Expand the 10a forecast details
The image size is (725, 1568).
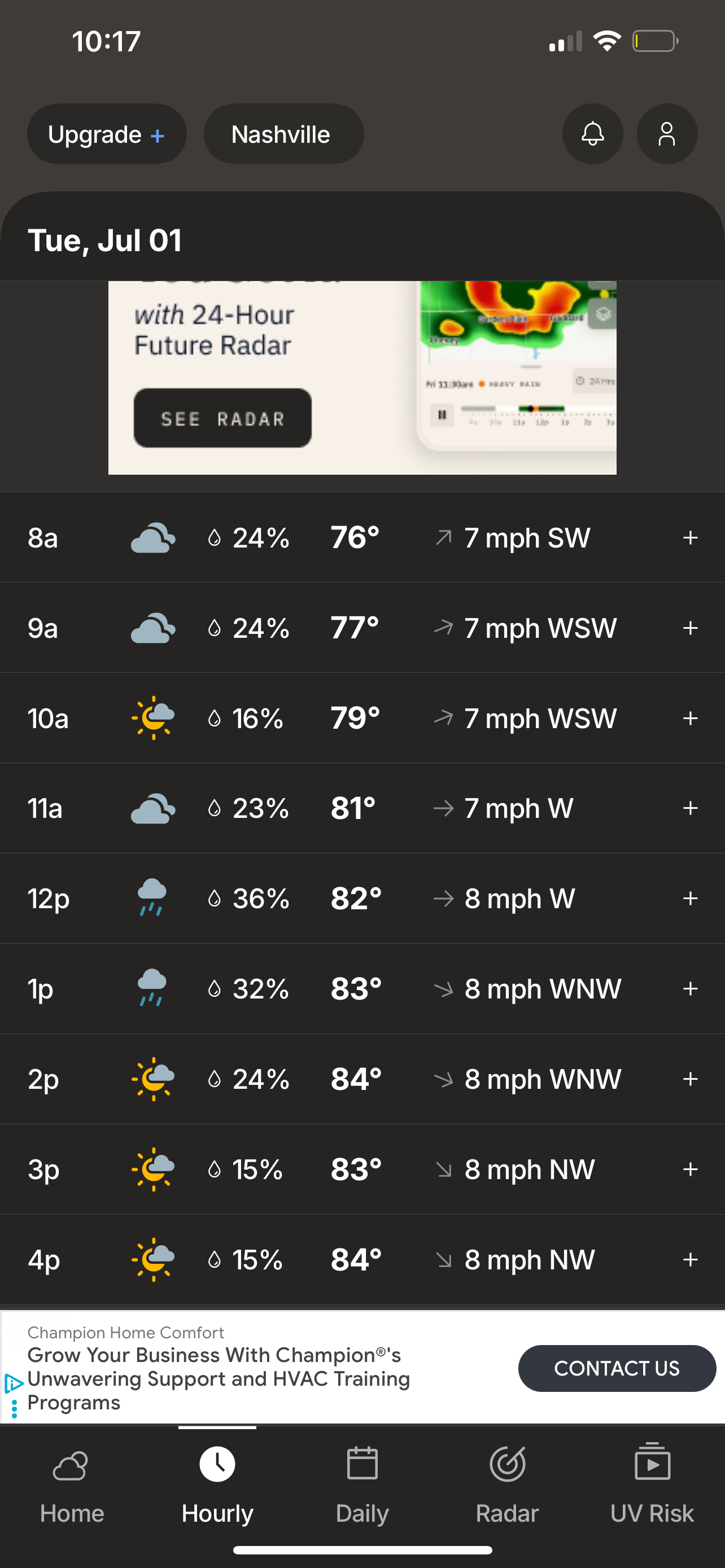(x=689, y=719)
